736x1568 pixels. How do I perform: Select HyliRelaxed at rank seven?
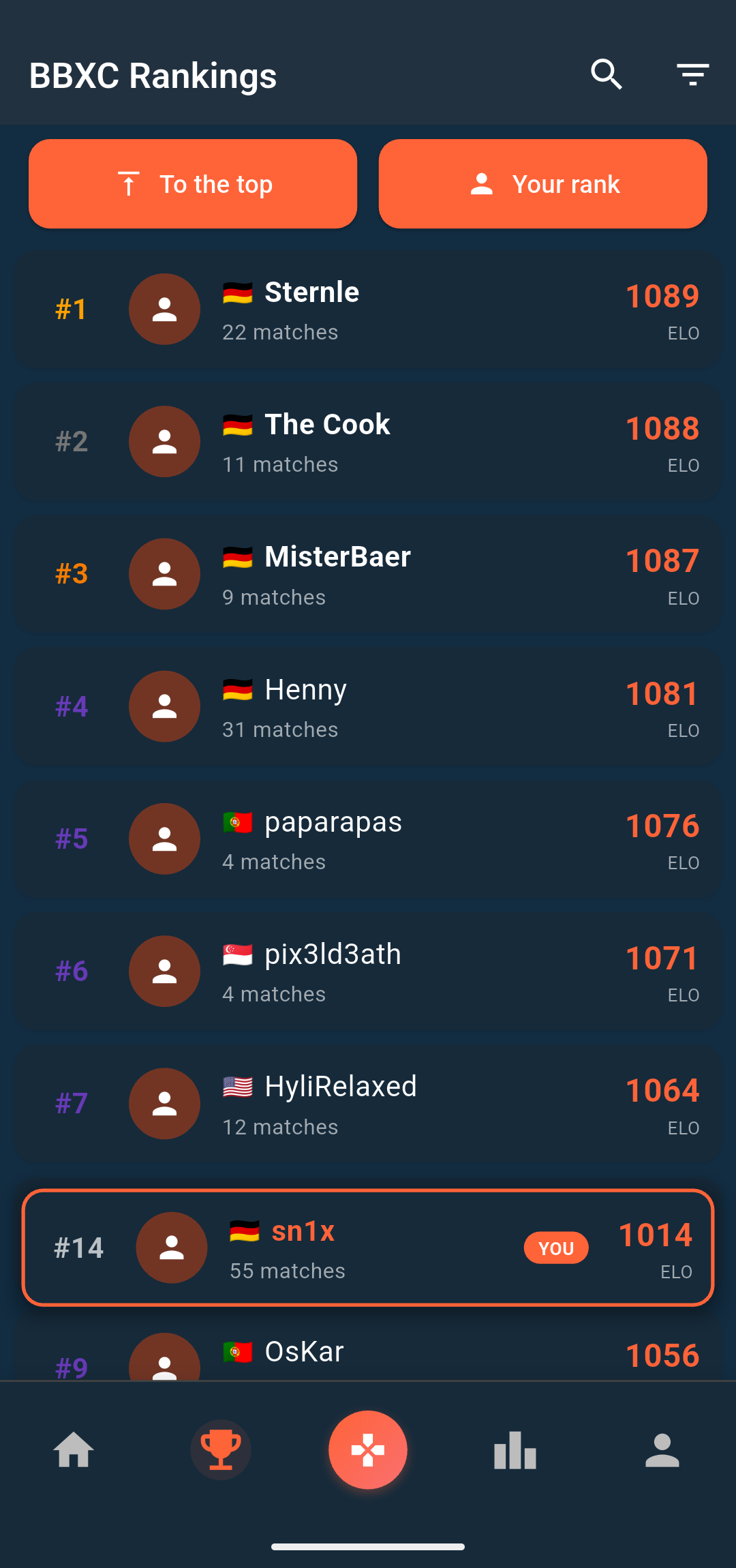368,1103
